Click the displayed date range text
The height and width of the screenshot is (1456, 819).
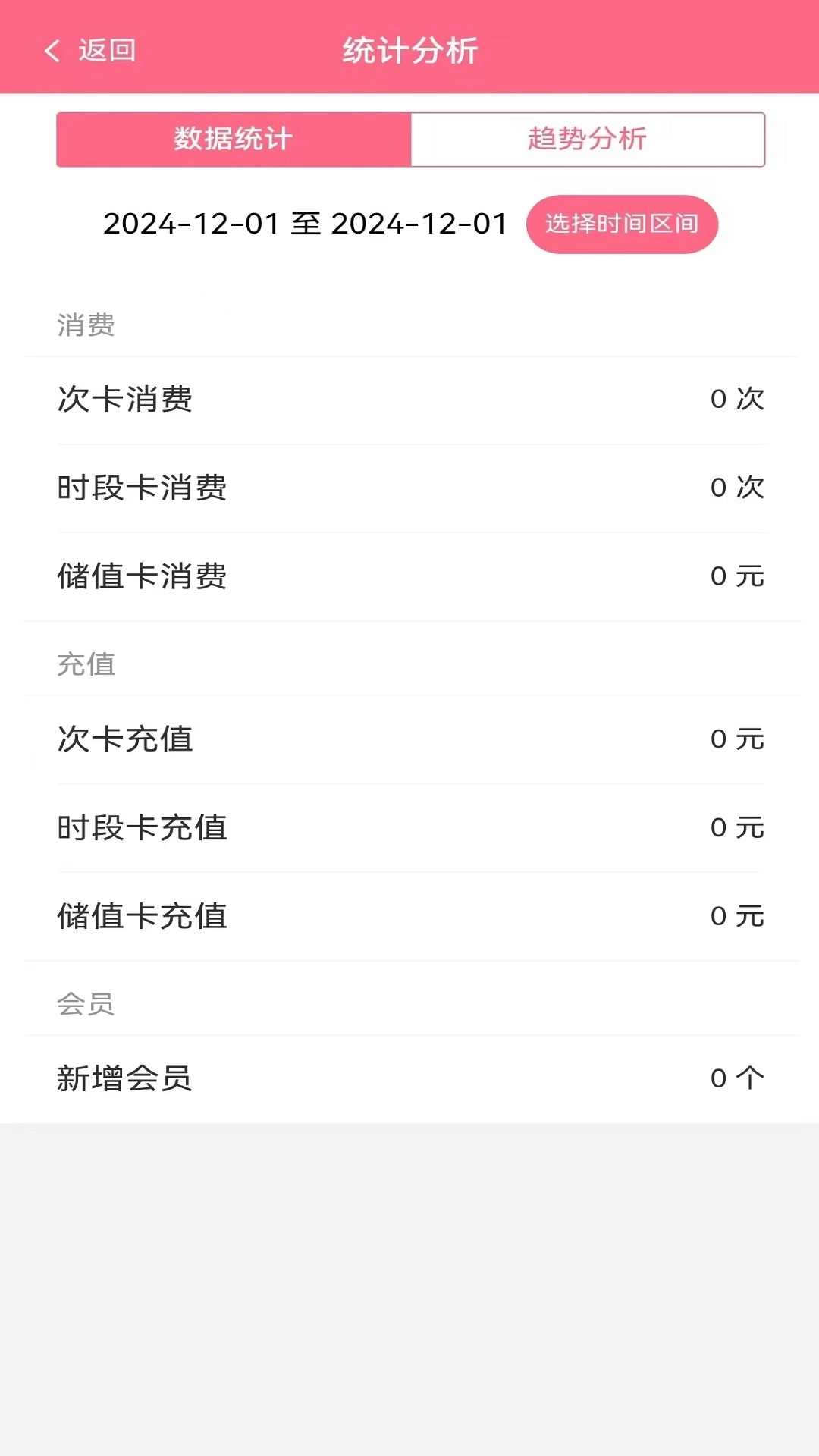tap(303, 224)
